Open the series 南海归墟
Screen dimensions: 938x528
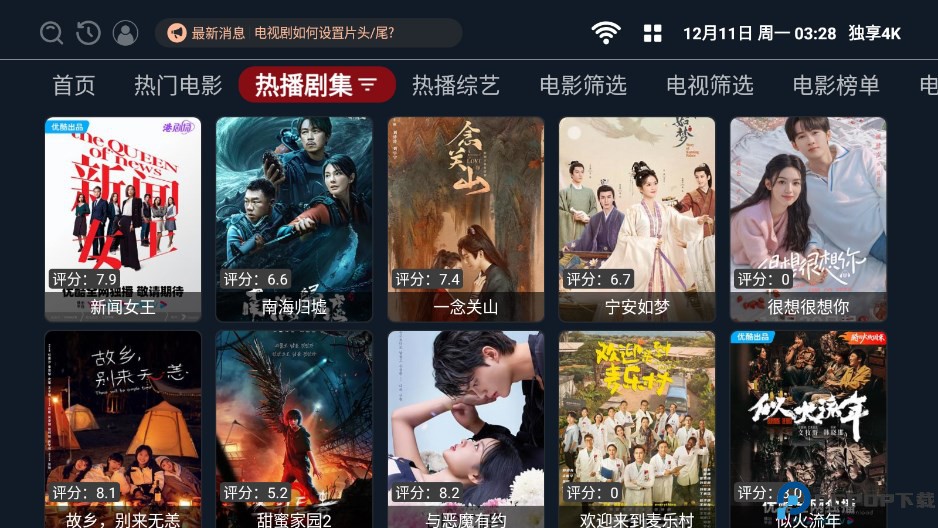(294, 219)
